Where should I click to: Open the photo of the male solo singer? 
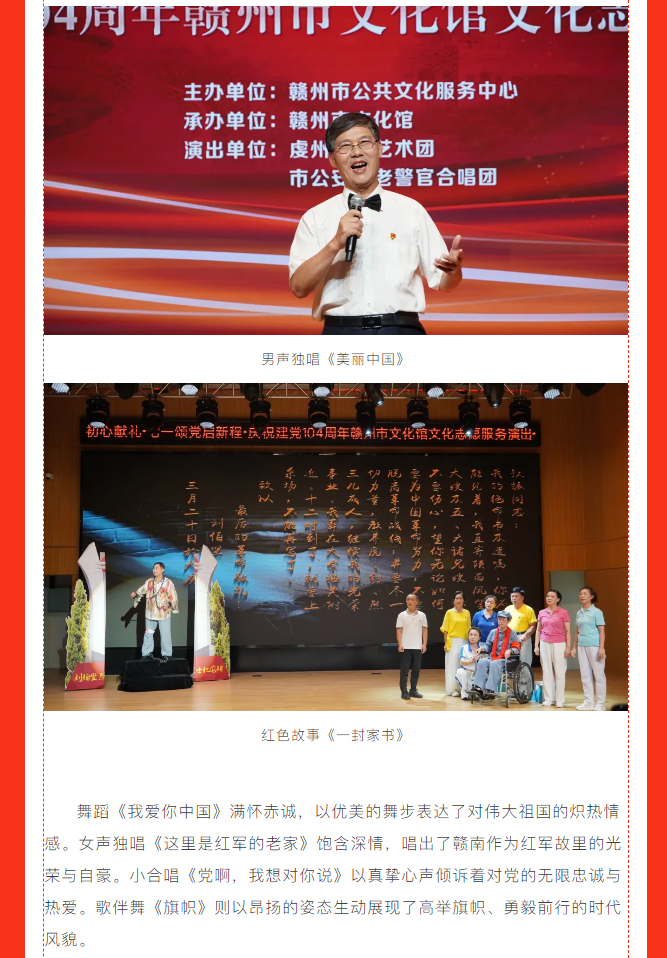[x=336, y=170]
